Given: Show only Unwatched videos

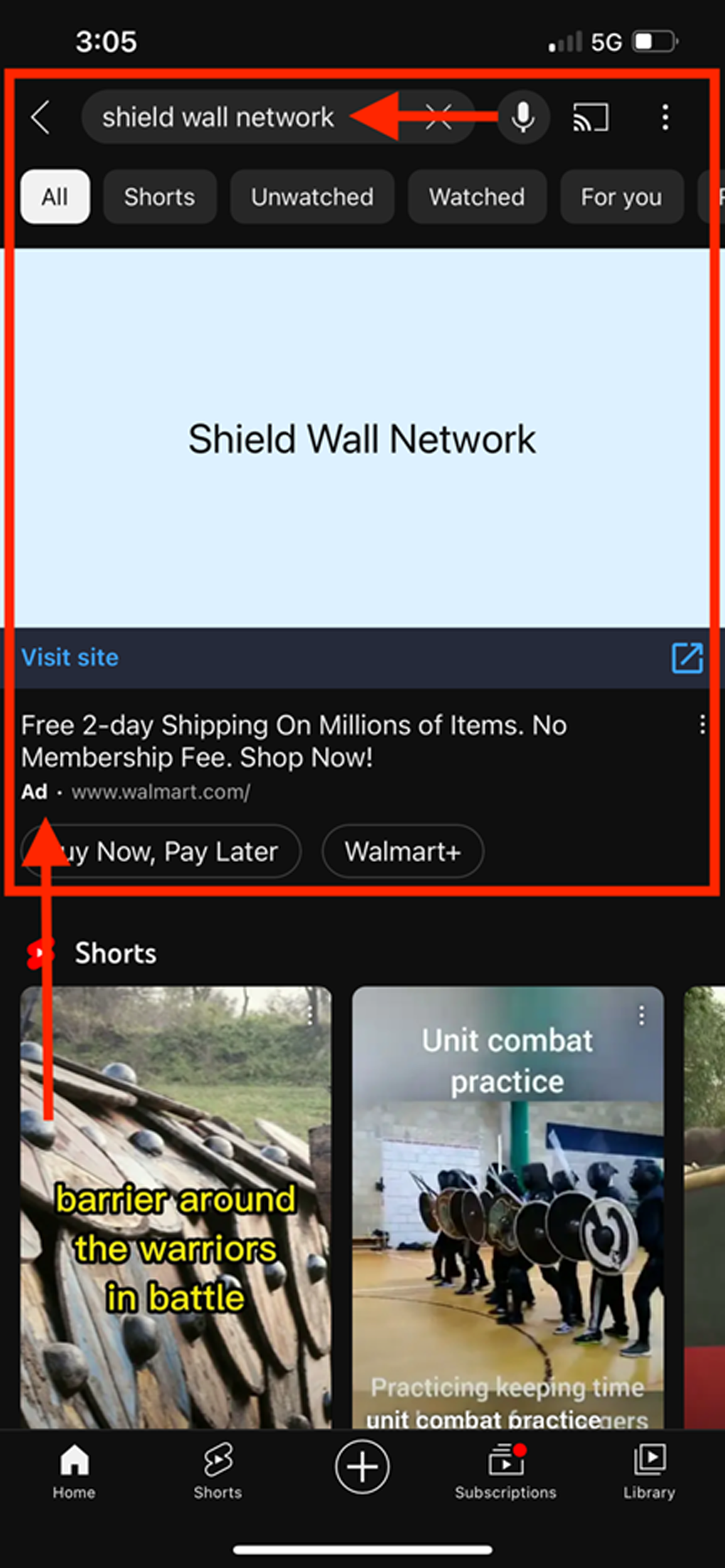Looking at the screenshot, I should click(312, 197).
